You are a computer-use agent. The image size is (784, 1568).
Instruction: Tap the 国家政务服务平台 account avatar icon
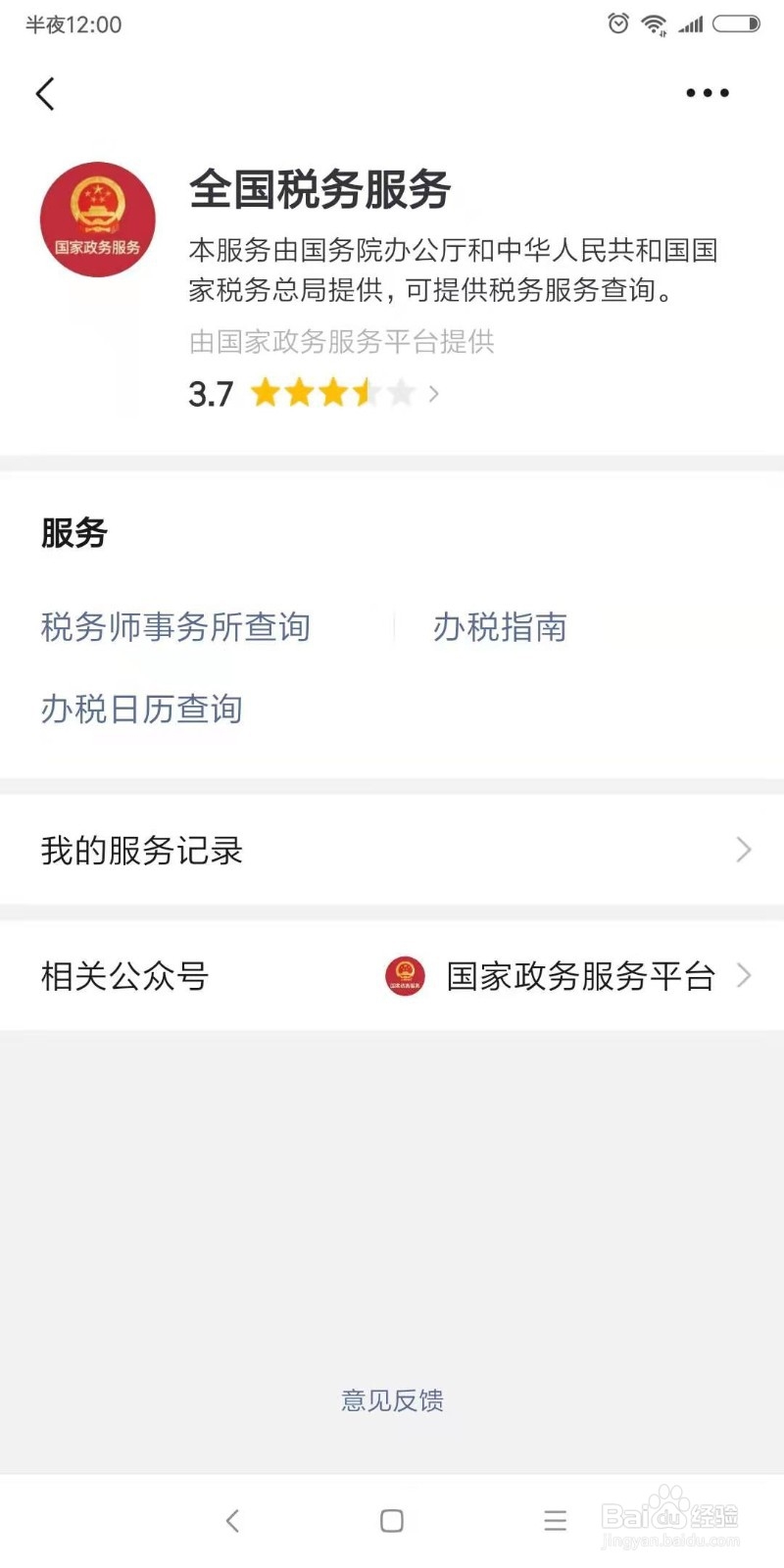click(x=405, y=976)
